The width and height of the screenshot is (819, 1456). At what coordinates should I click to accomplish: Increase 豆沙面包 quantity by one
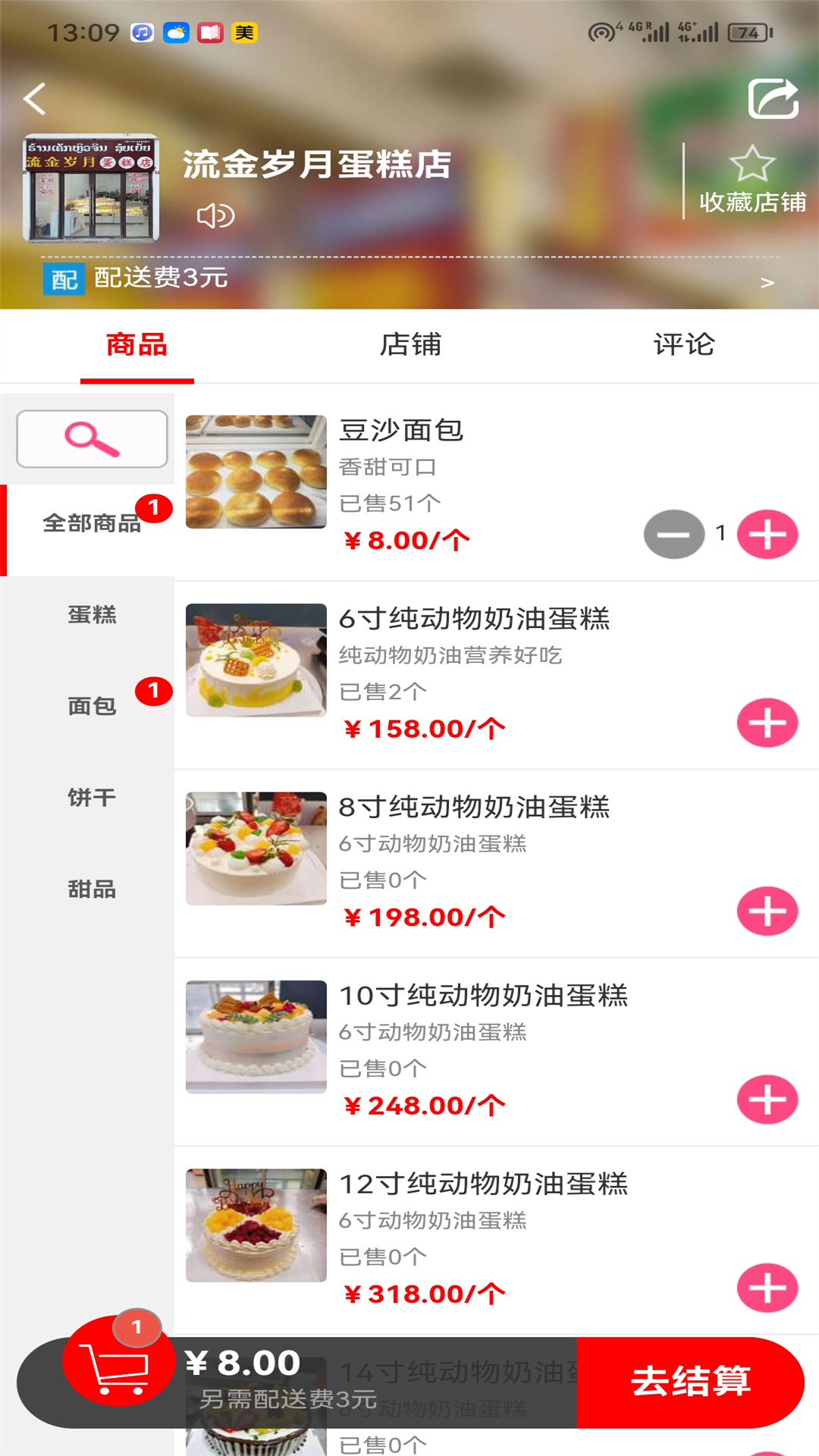(x=767, y=535)
